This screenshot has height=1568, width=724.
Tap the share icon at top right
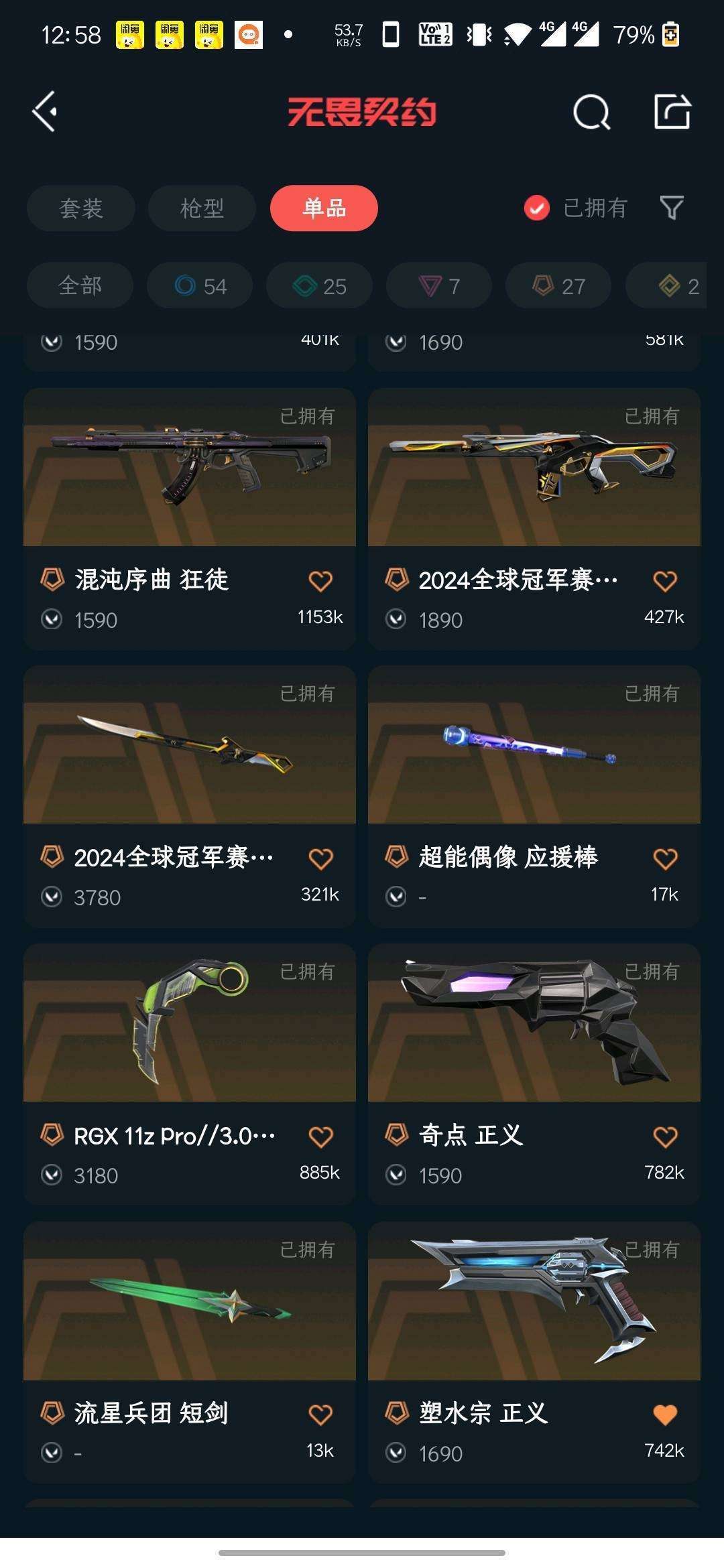point(672,111)
